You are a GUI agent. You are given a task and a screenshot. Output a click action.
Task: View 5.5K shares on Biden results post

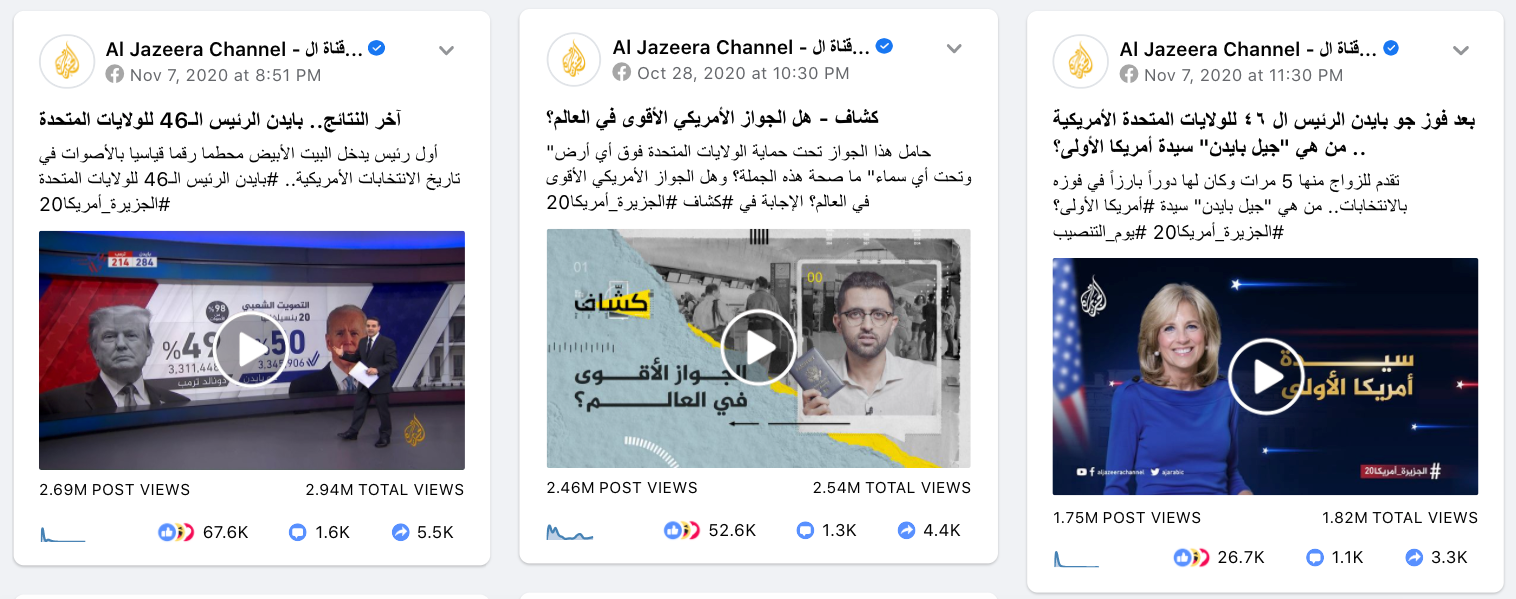(423, 532)
